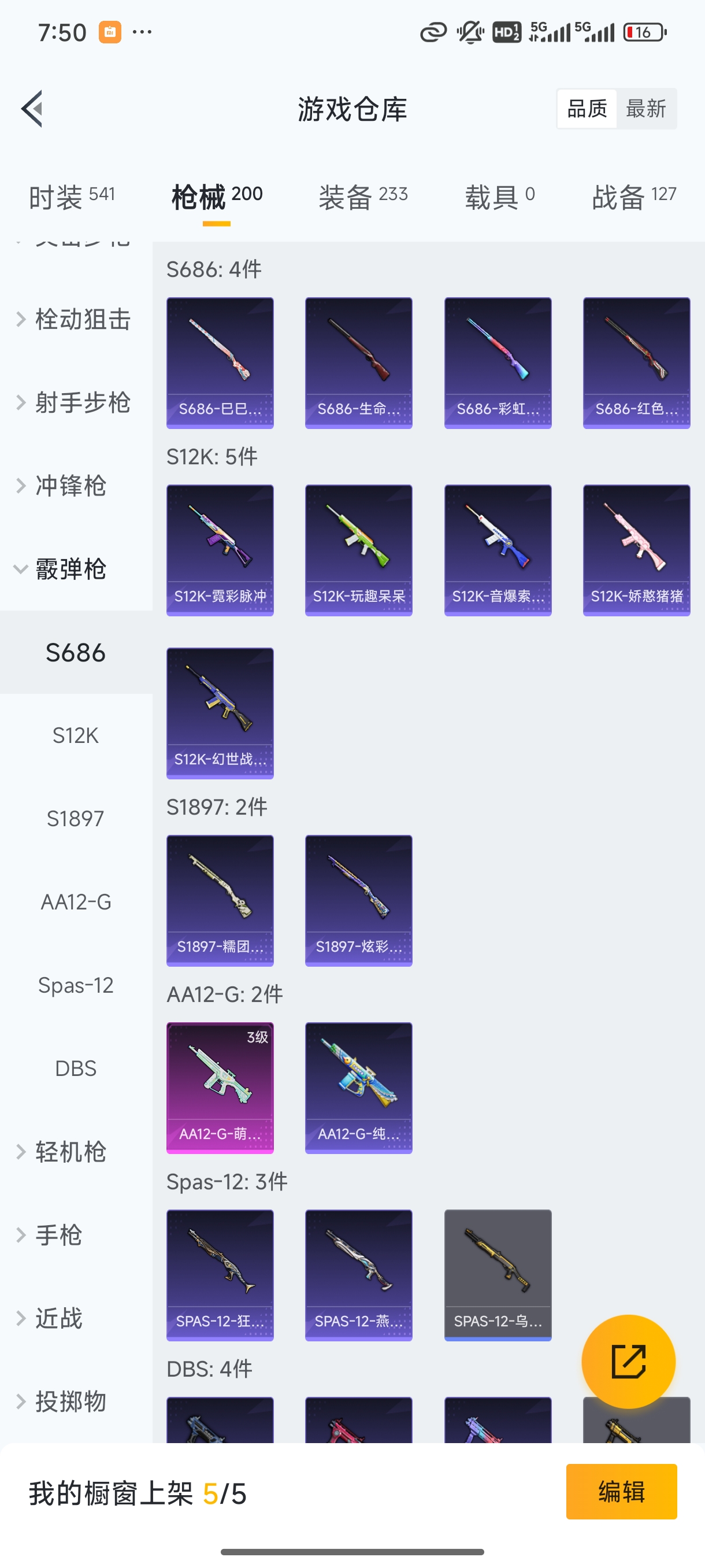Tap the 编辑 button at bottom right
Screen dimensions: 705x1568
[622, 1492]
